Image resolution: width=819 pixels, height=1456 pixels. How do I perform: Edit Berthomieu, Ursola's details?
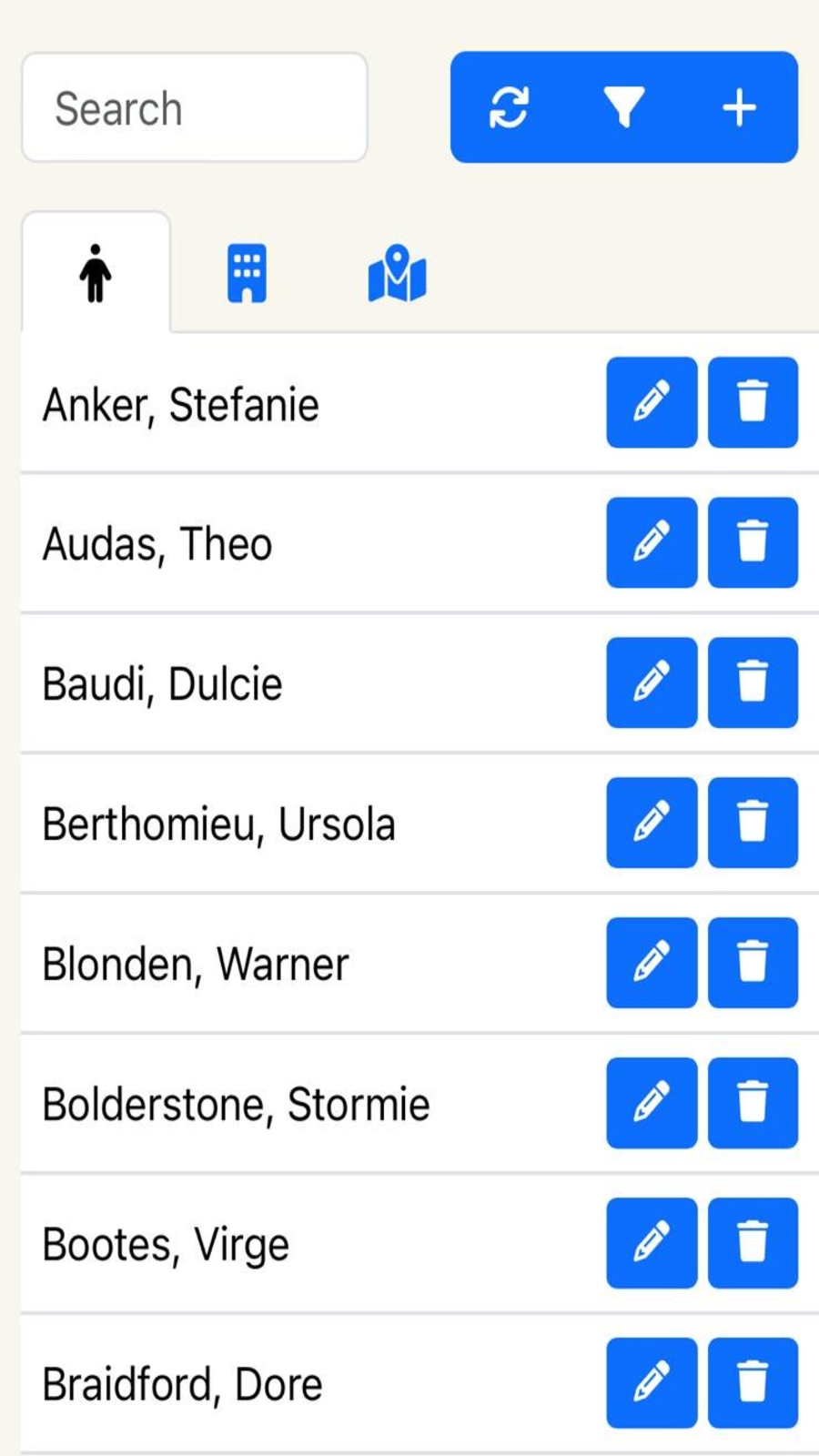(652, 823)
